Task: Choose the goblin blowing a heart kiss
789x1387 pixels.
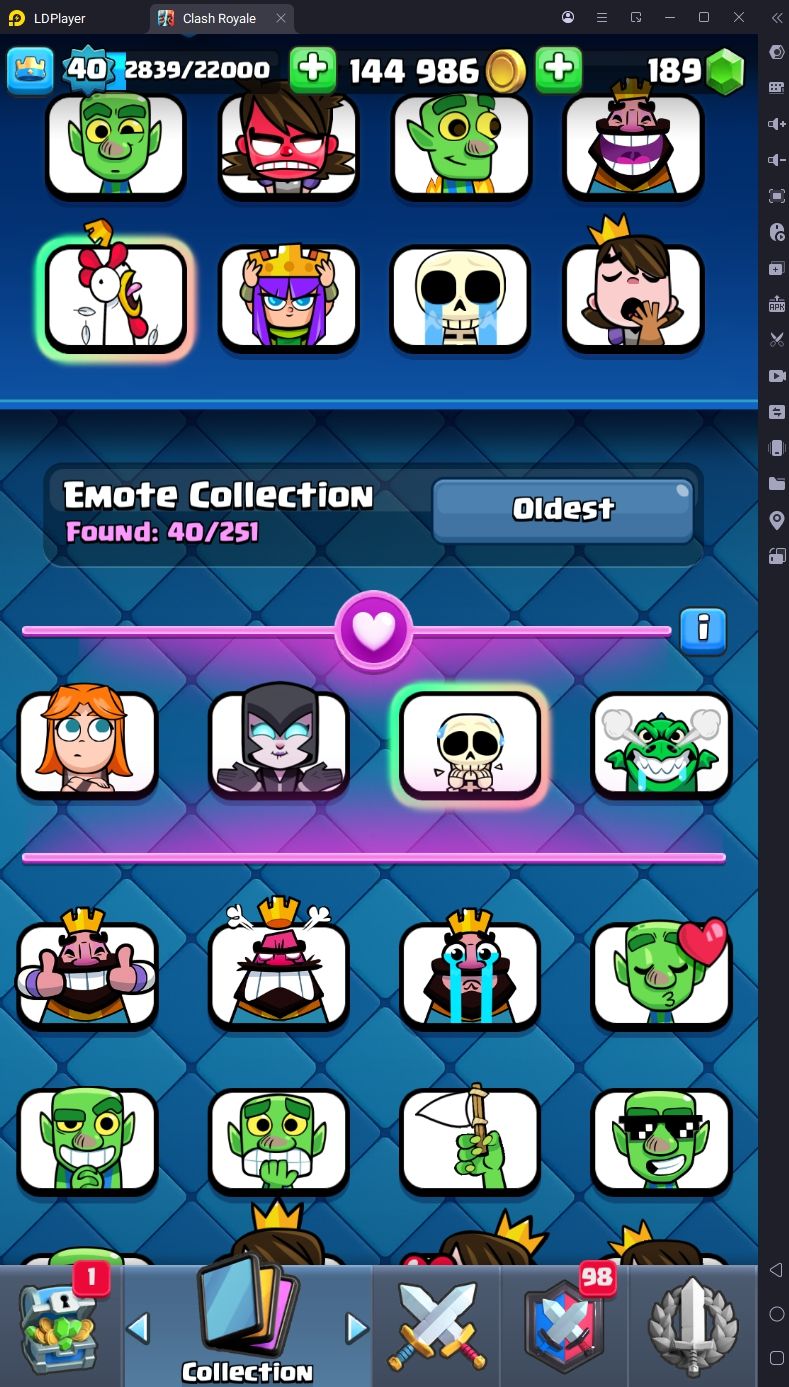Action: point(661,973)
